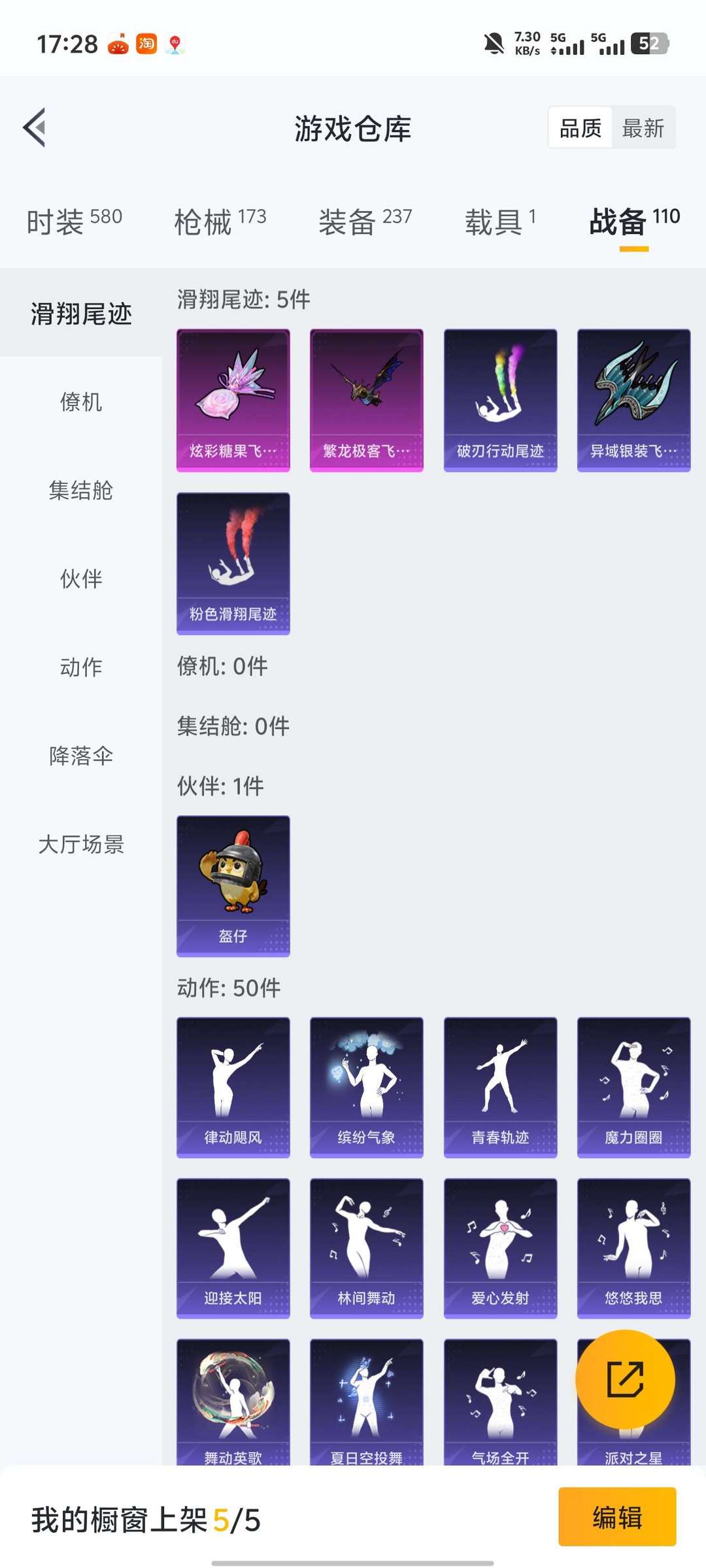Screen dimensions: 706x1568
Task: Open the 炫彩糖果飞 glide trail thumbnail
Action: [233, 399]
